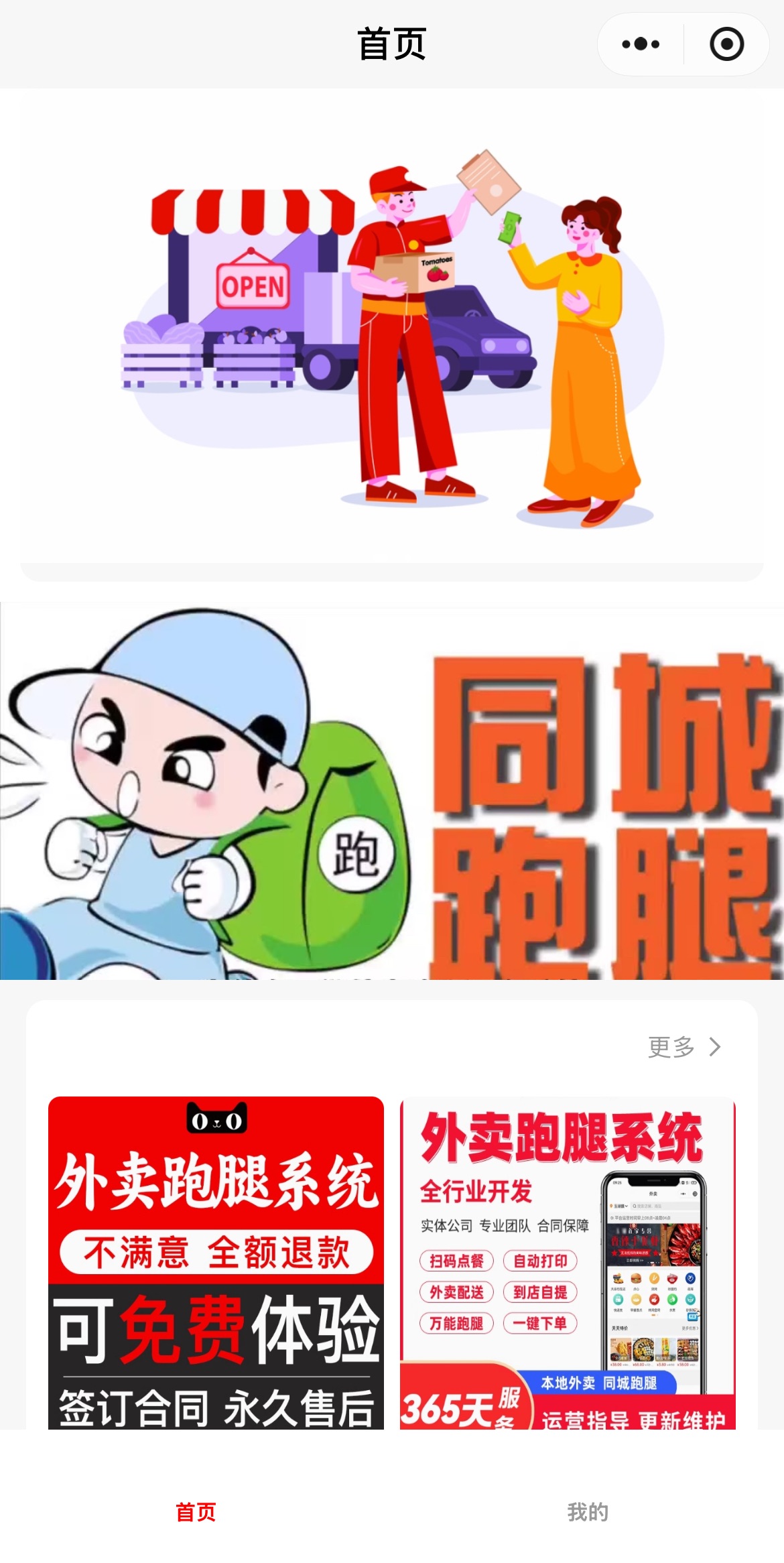Open the mini program overflow menu

641,44
